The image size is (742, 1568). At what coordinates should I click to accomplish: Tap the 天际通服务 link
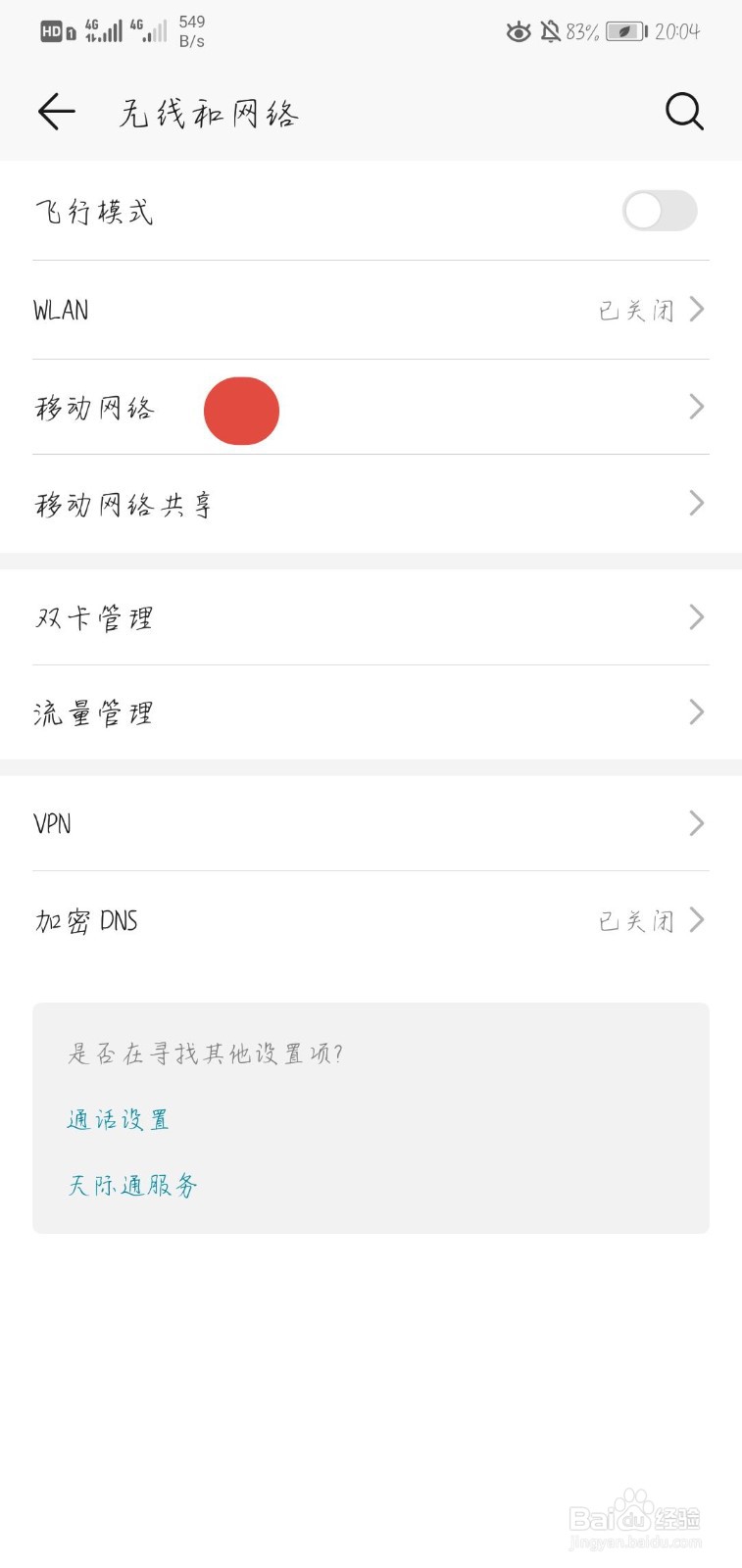pos(133,1185)
